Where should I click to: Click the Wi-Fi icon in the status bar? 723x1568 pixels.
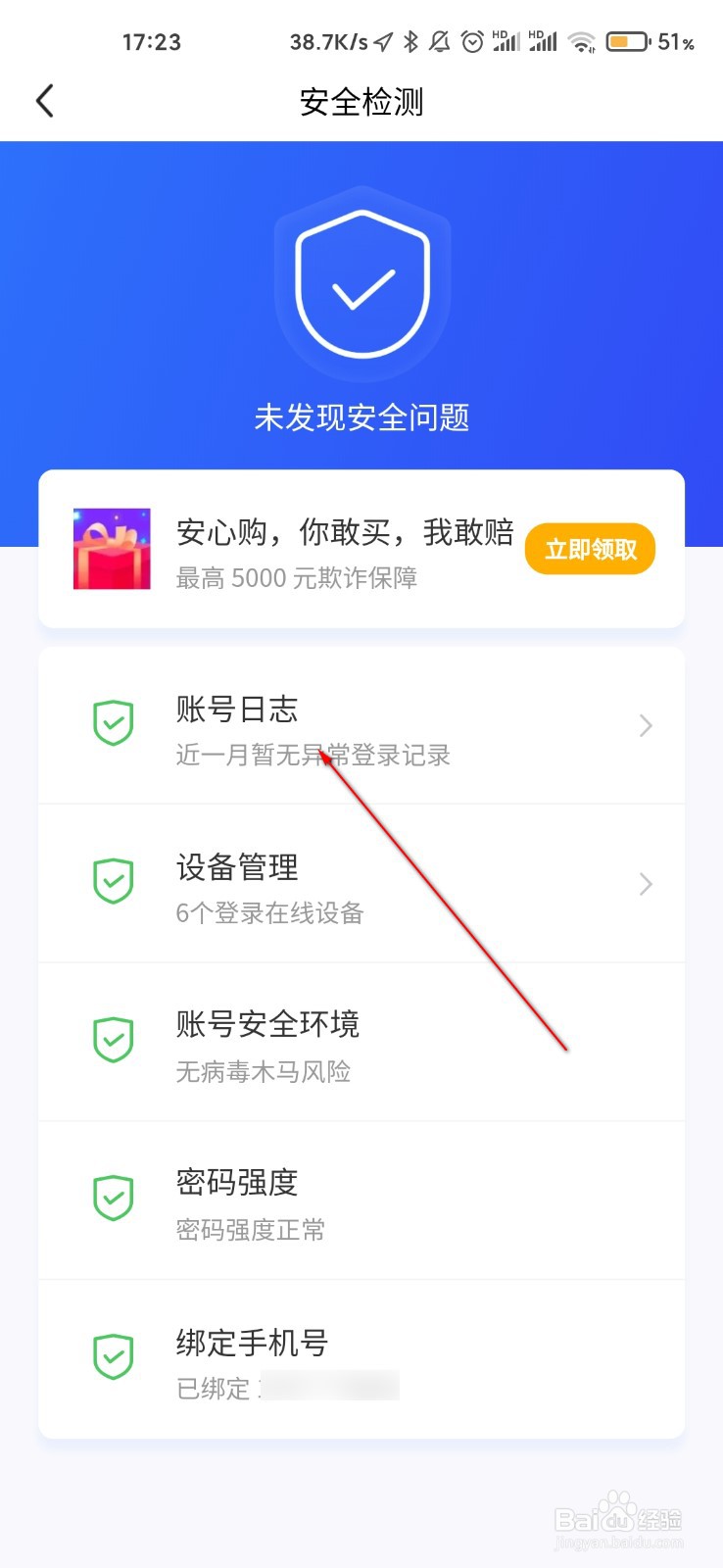[581, 42]
